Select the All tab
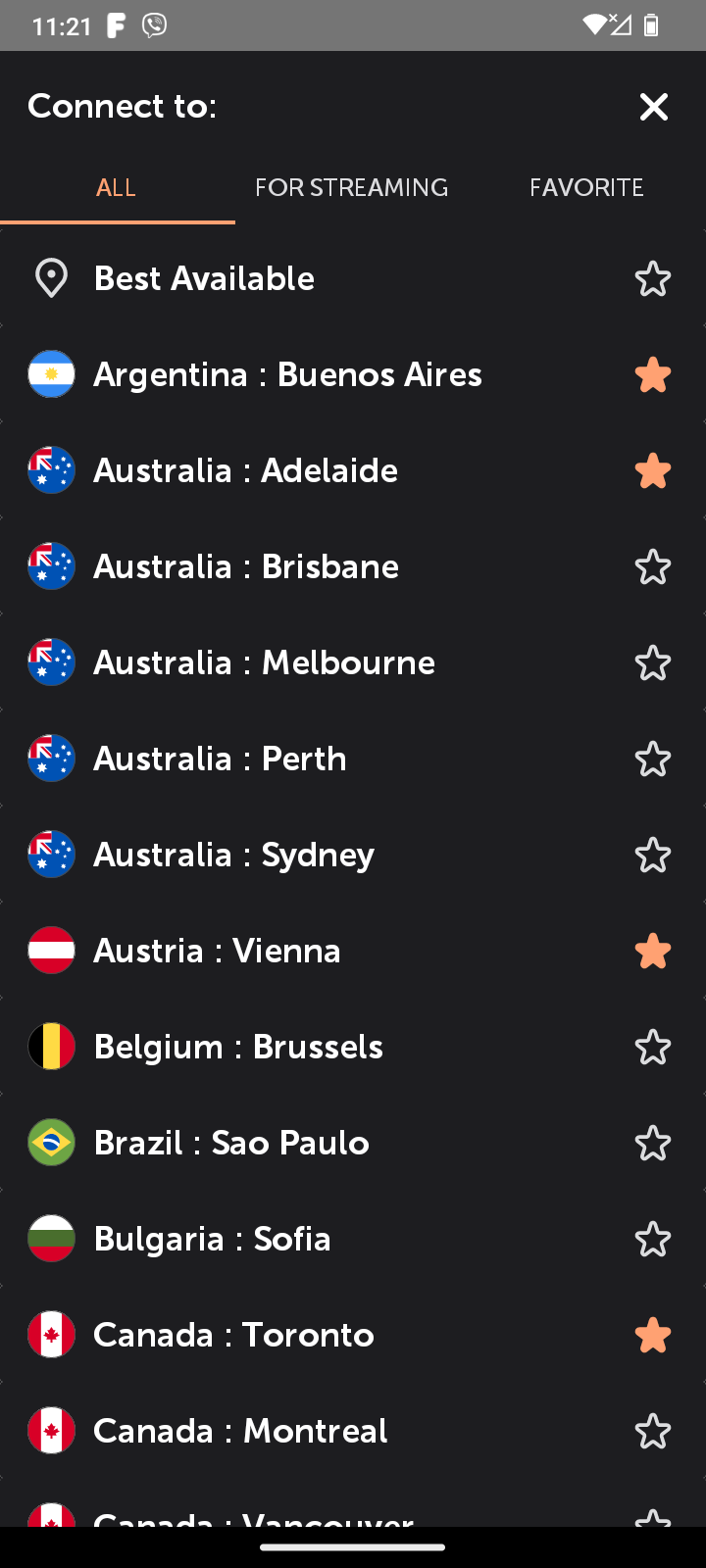 click(x=117, y=187)
